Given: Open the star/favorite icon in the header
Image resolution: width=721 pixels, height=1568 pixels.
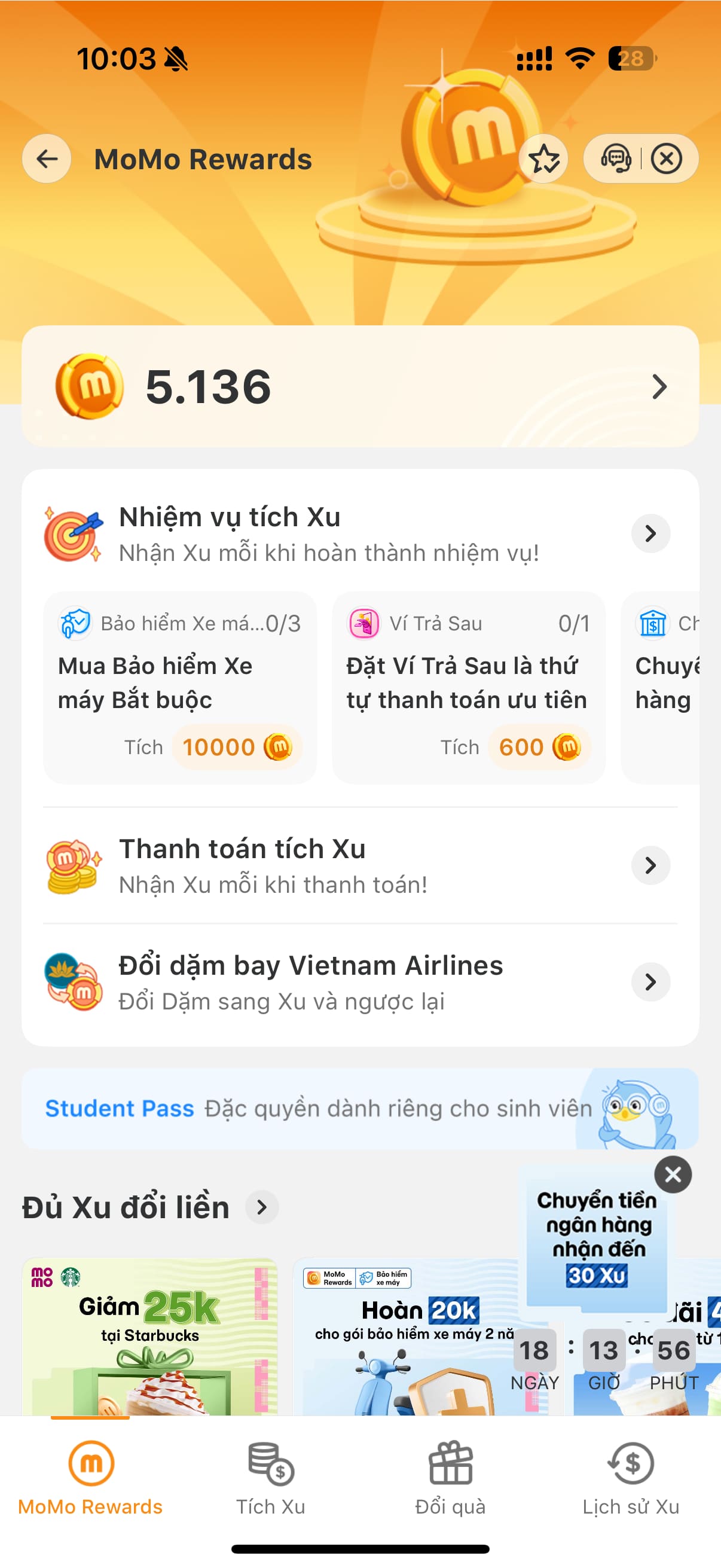Looking at the screenshot, I should pyautogui.click(x=543, y=158).
